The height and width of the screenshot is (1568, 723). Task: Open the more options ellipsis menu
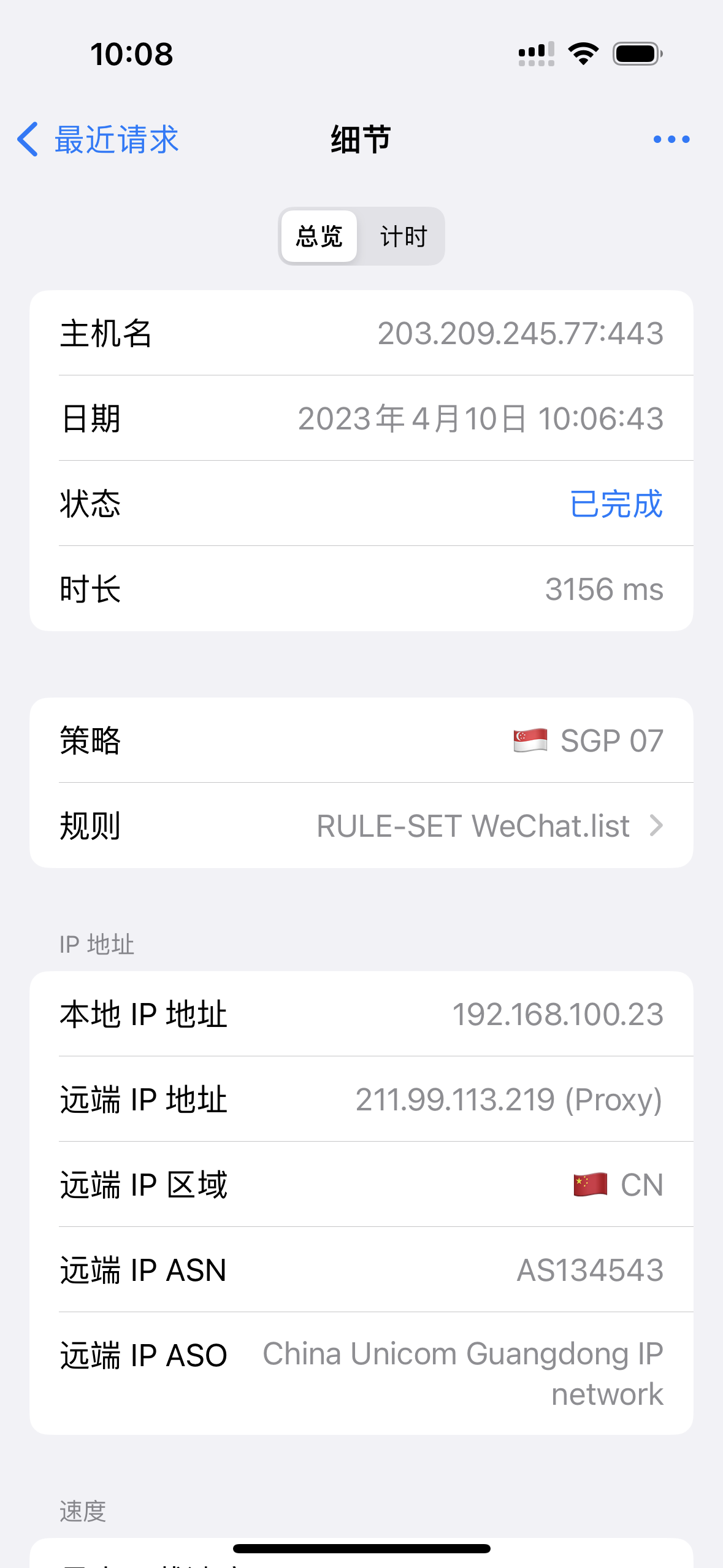(670, 139)
